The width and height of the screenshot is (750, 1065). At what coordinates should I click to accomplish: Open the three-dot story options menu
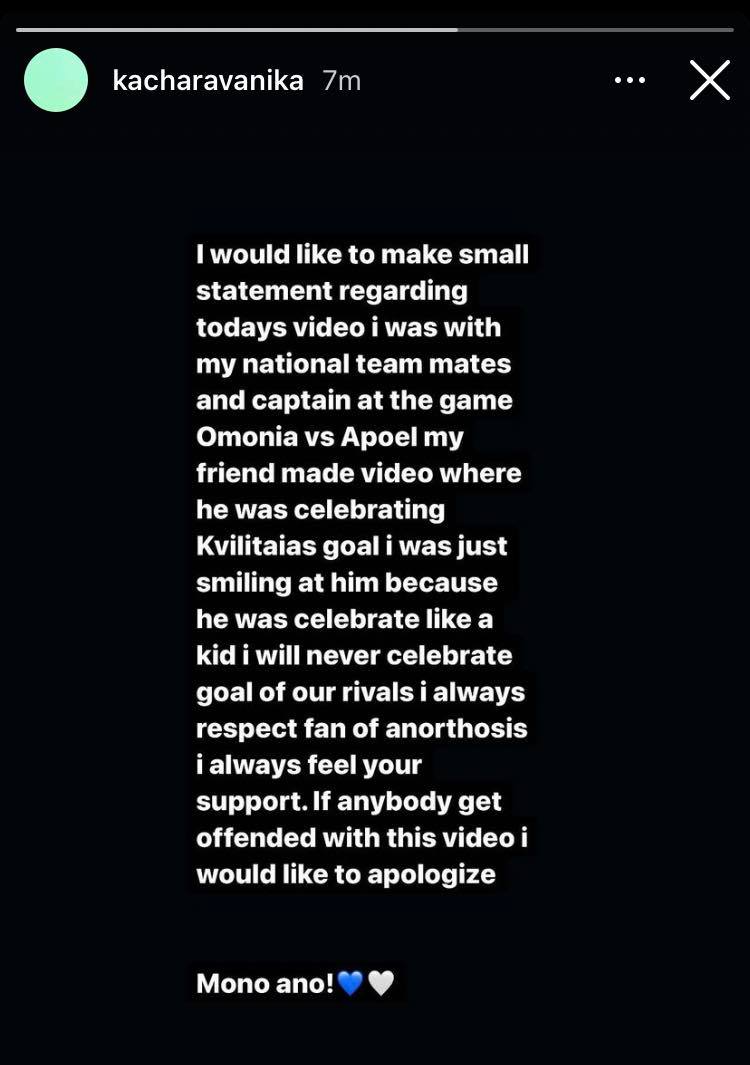pos(629,80)
